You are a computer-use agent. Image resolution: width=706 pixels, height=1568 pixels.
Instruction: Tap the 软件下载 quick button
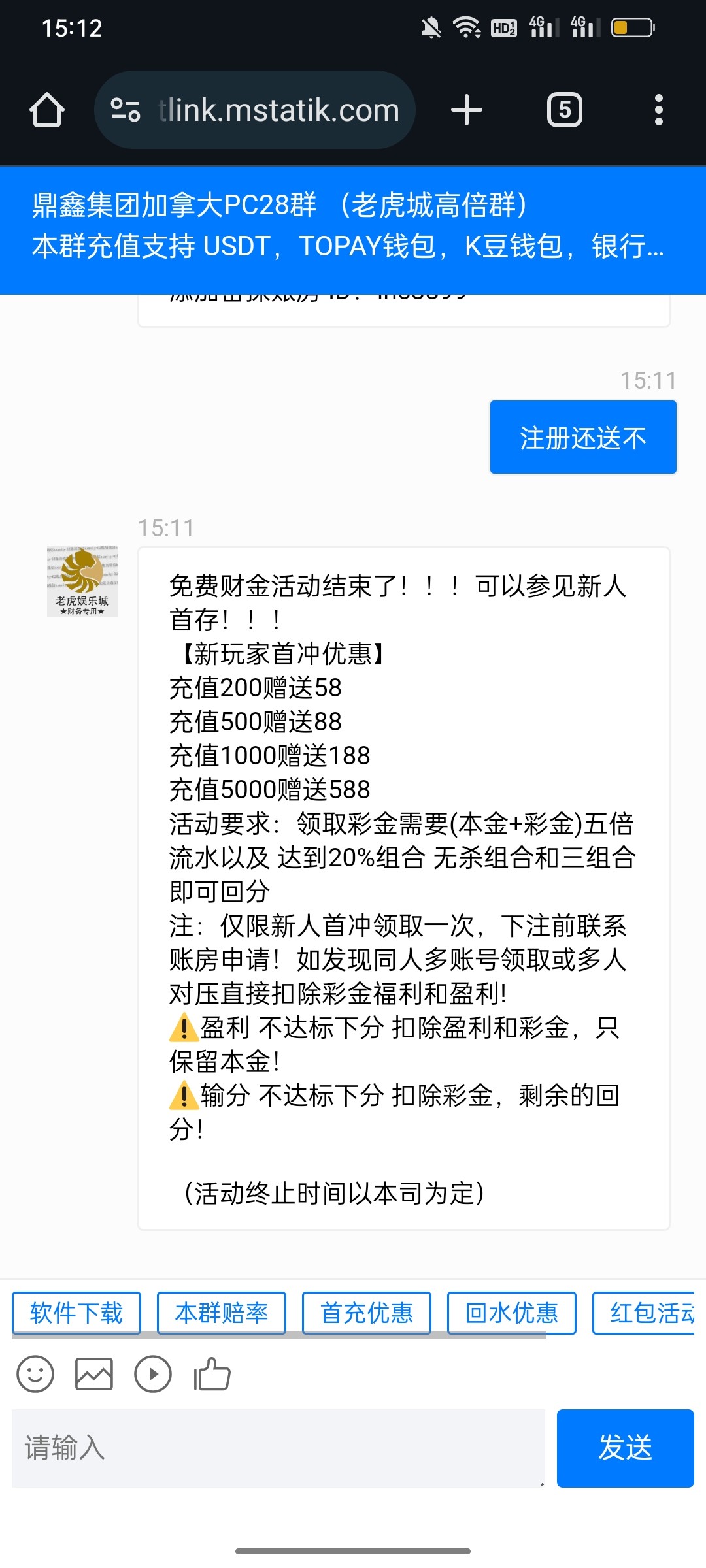coord(76,1313)
